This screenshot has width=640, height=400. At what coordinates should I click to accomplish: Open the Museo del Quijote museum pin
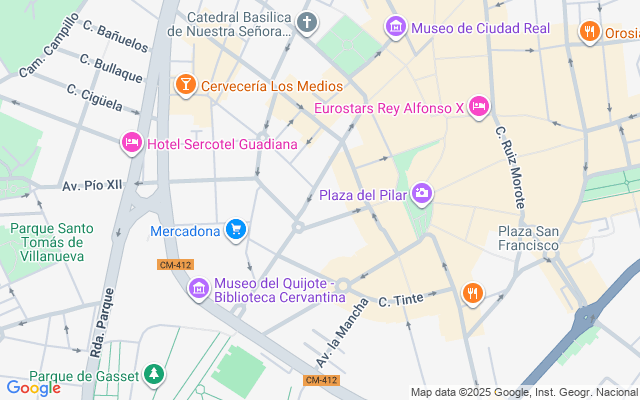(x=199, y=289)
